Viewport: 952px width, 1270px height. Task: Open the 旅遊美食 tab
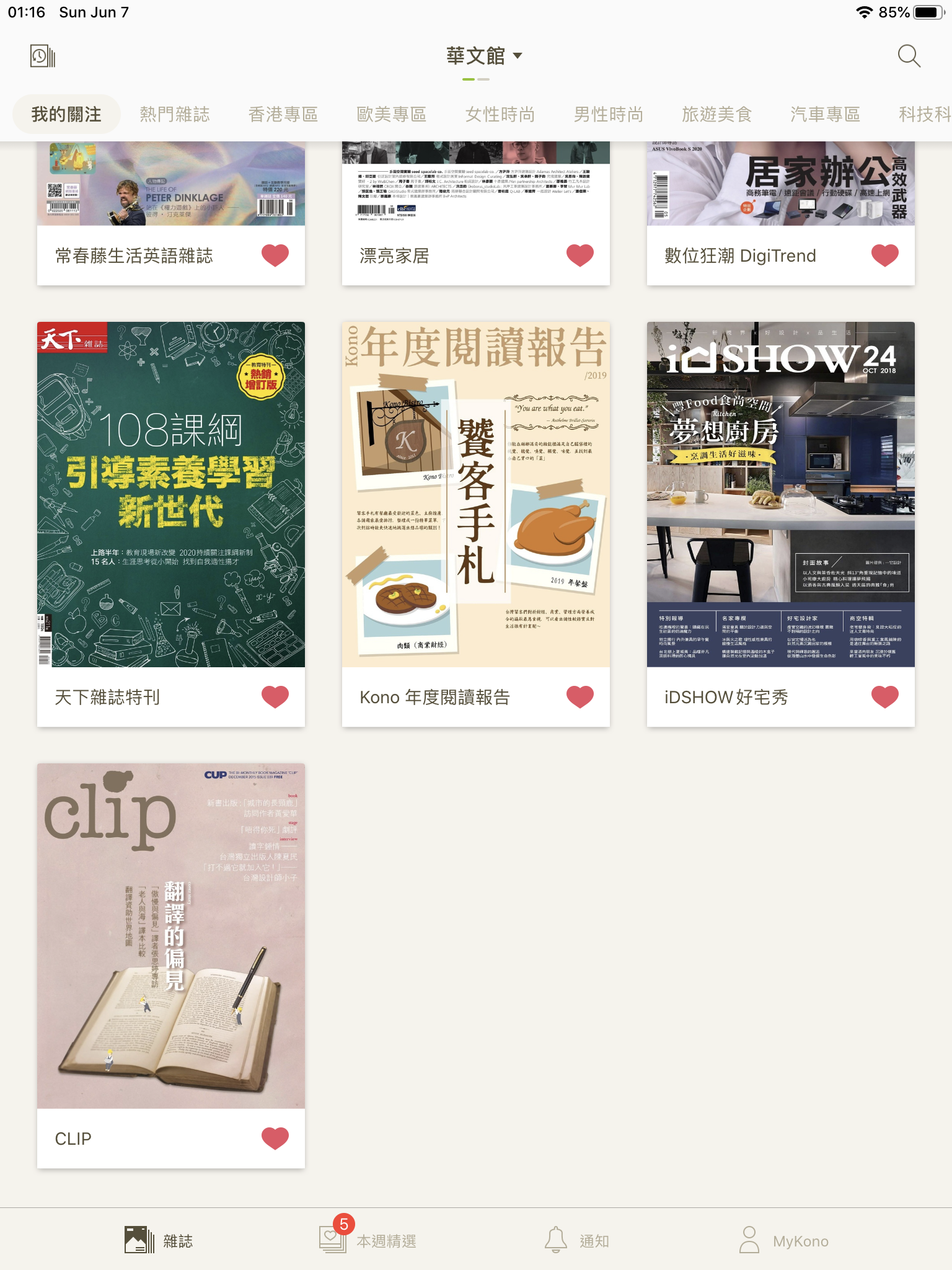[717, 115]
